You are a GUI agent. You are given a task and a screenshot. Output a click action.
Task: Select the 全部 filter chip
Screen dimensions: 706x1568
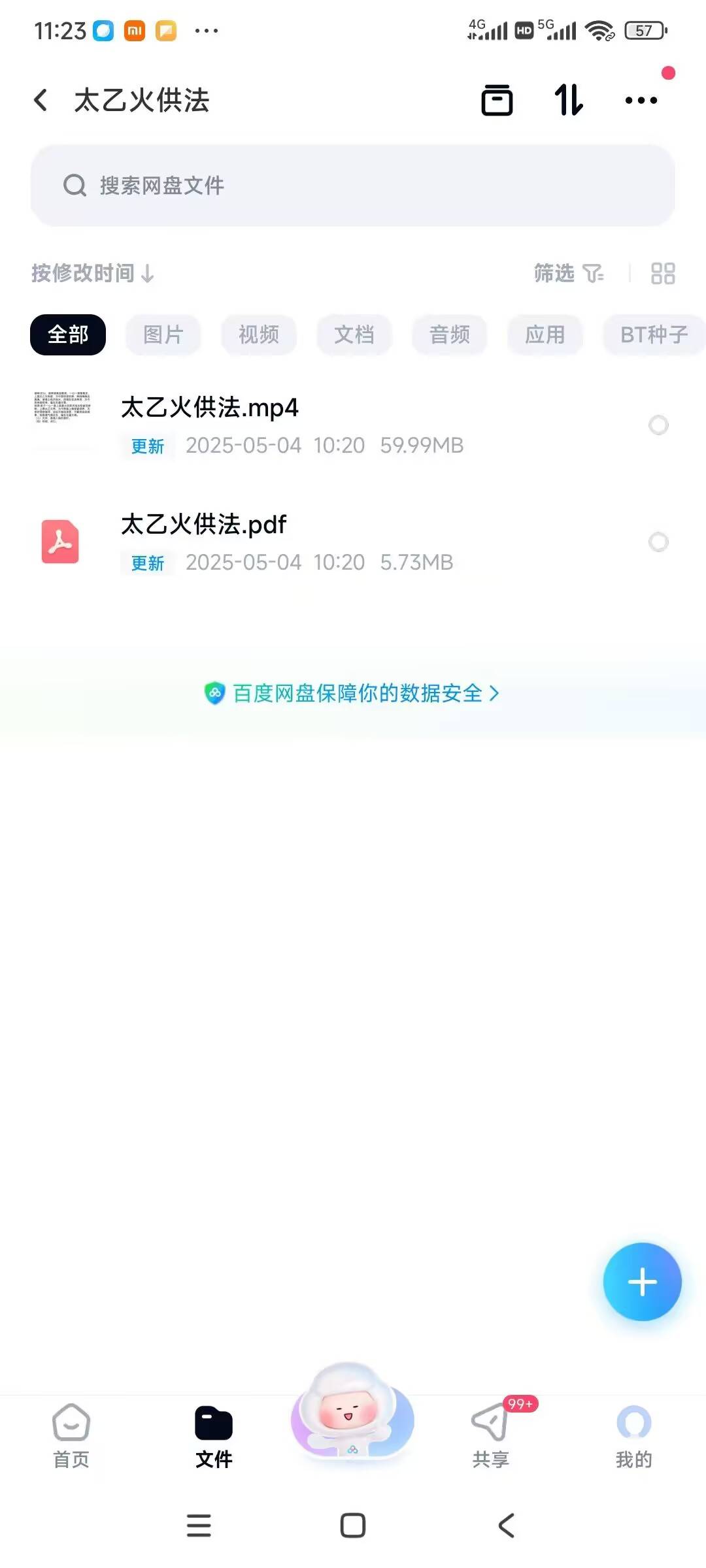point(68,335)
